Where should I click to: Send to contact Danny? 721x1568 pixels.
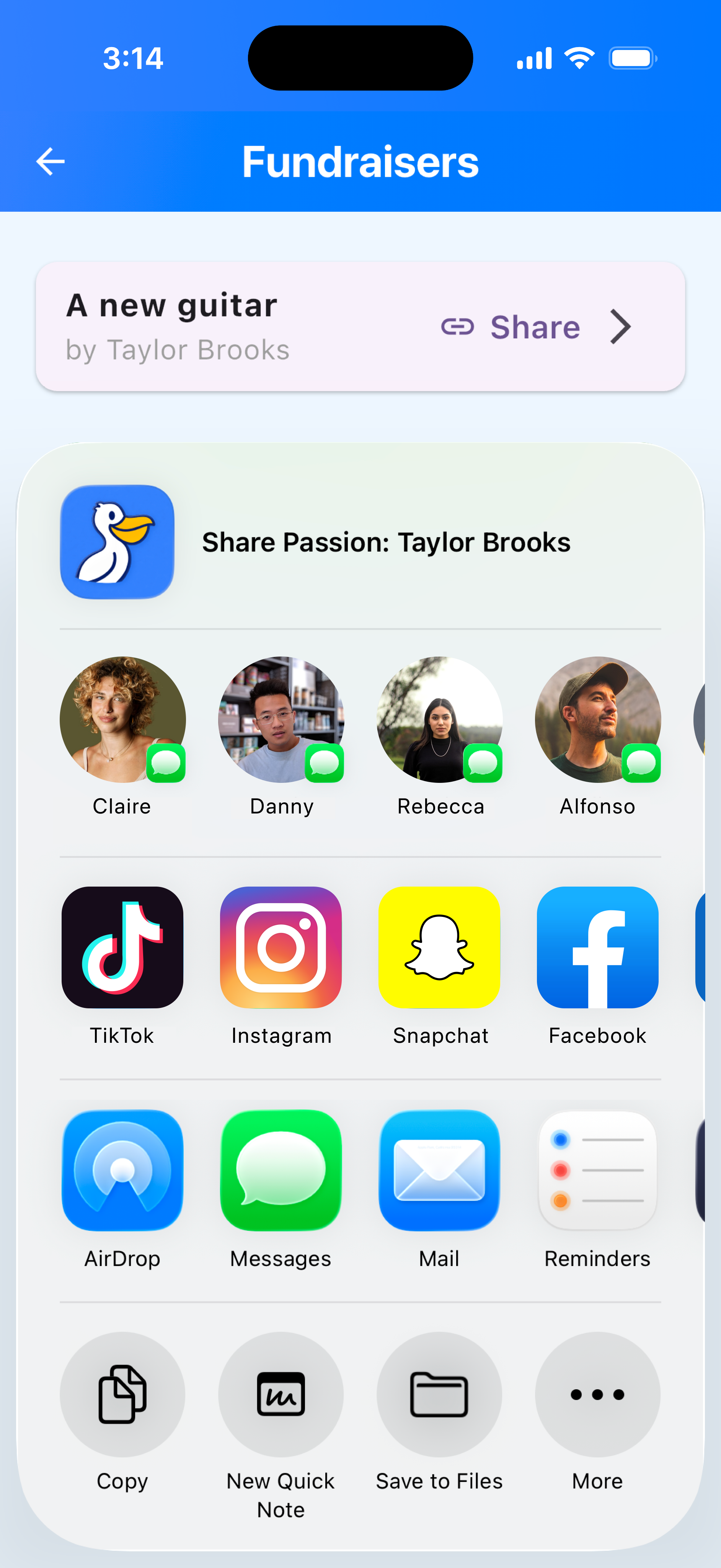pyautogui.click(x=281, y=719)
